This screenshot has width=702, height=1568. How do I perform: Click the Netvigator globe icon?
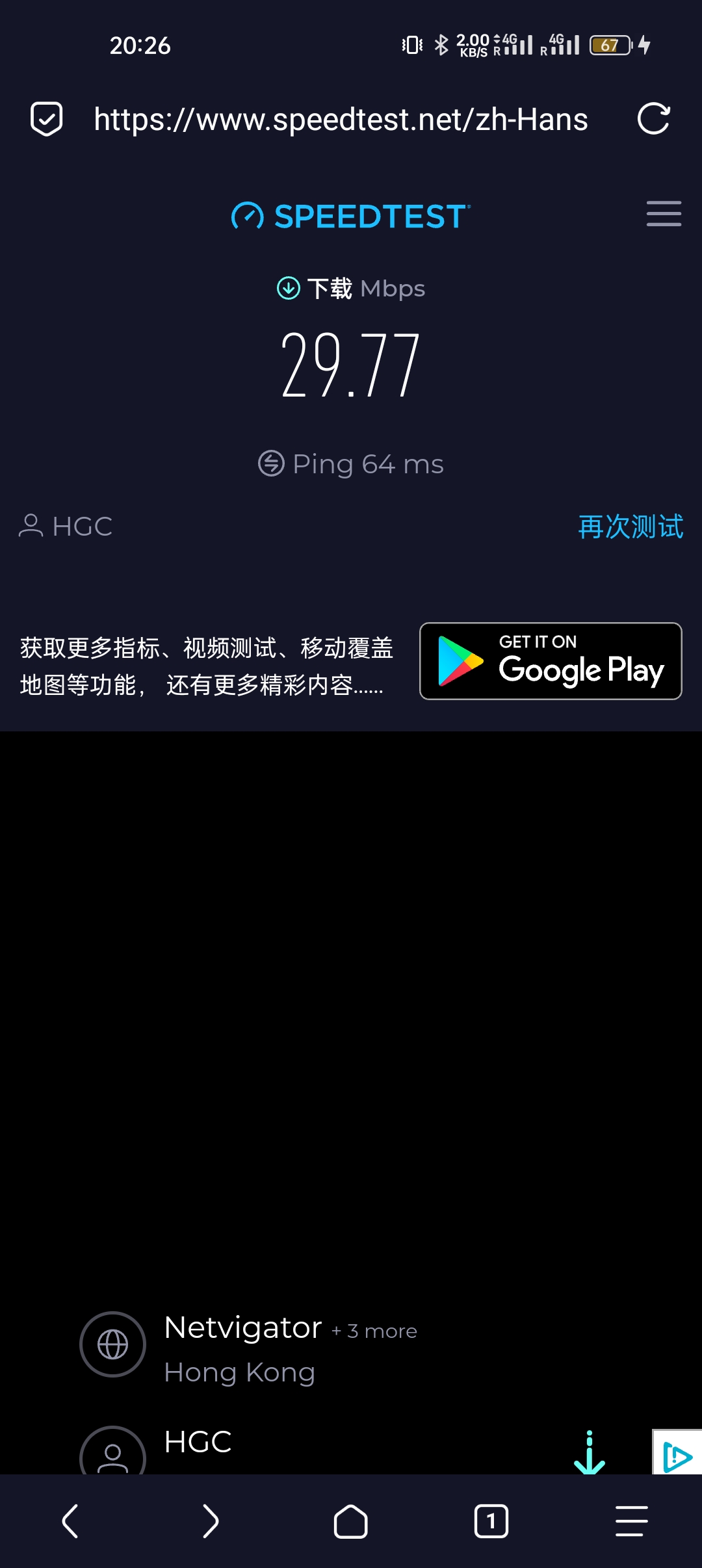[x=113, y=1343]
